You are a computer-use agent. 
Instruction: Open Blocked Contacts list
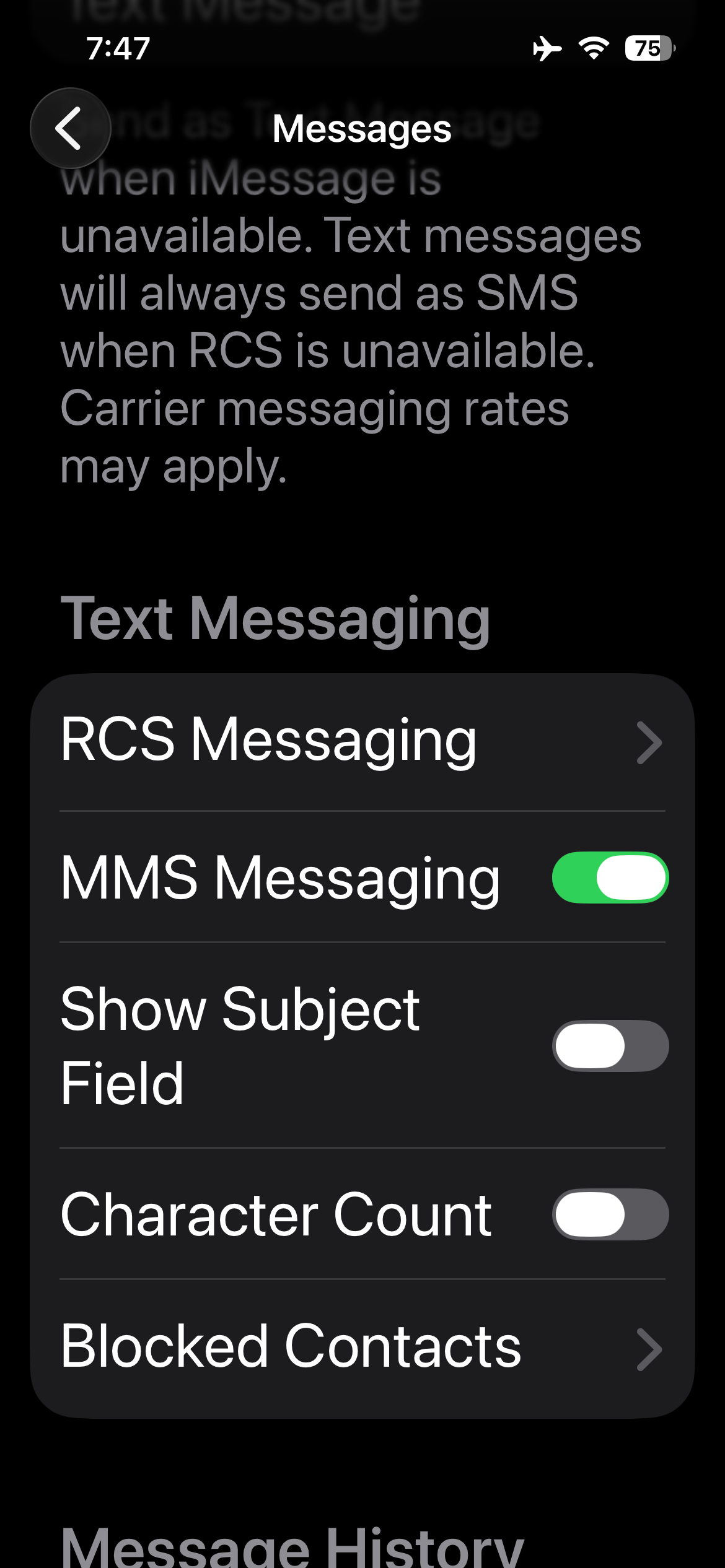[x=362, y=1348]
